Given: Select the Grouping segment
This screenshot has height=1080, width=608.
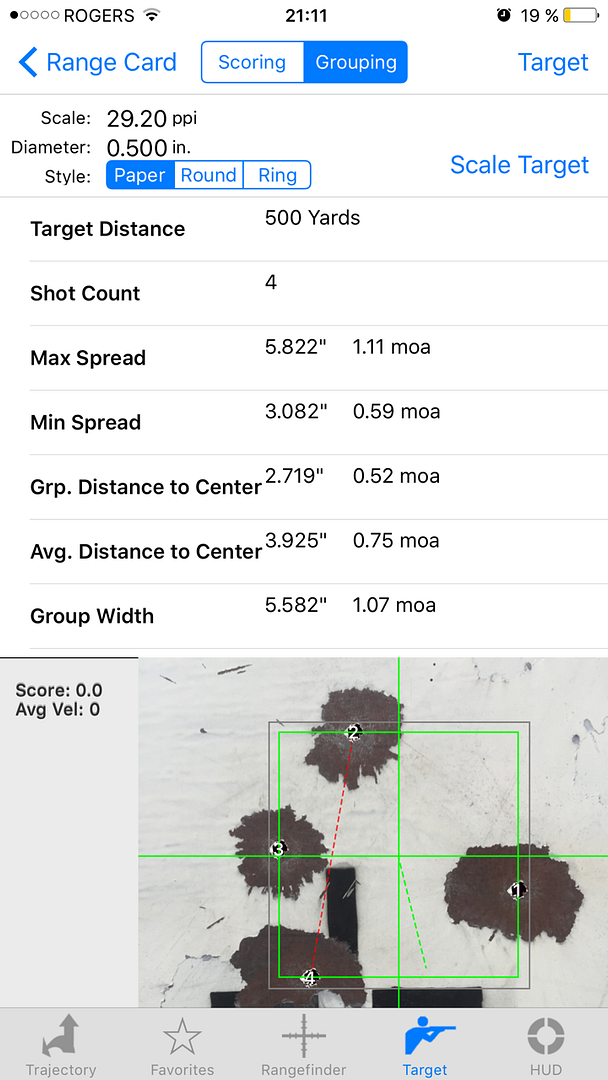Looking at the screenshot, I should click(356, 62).
